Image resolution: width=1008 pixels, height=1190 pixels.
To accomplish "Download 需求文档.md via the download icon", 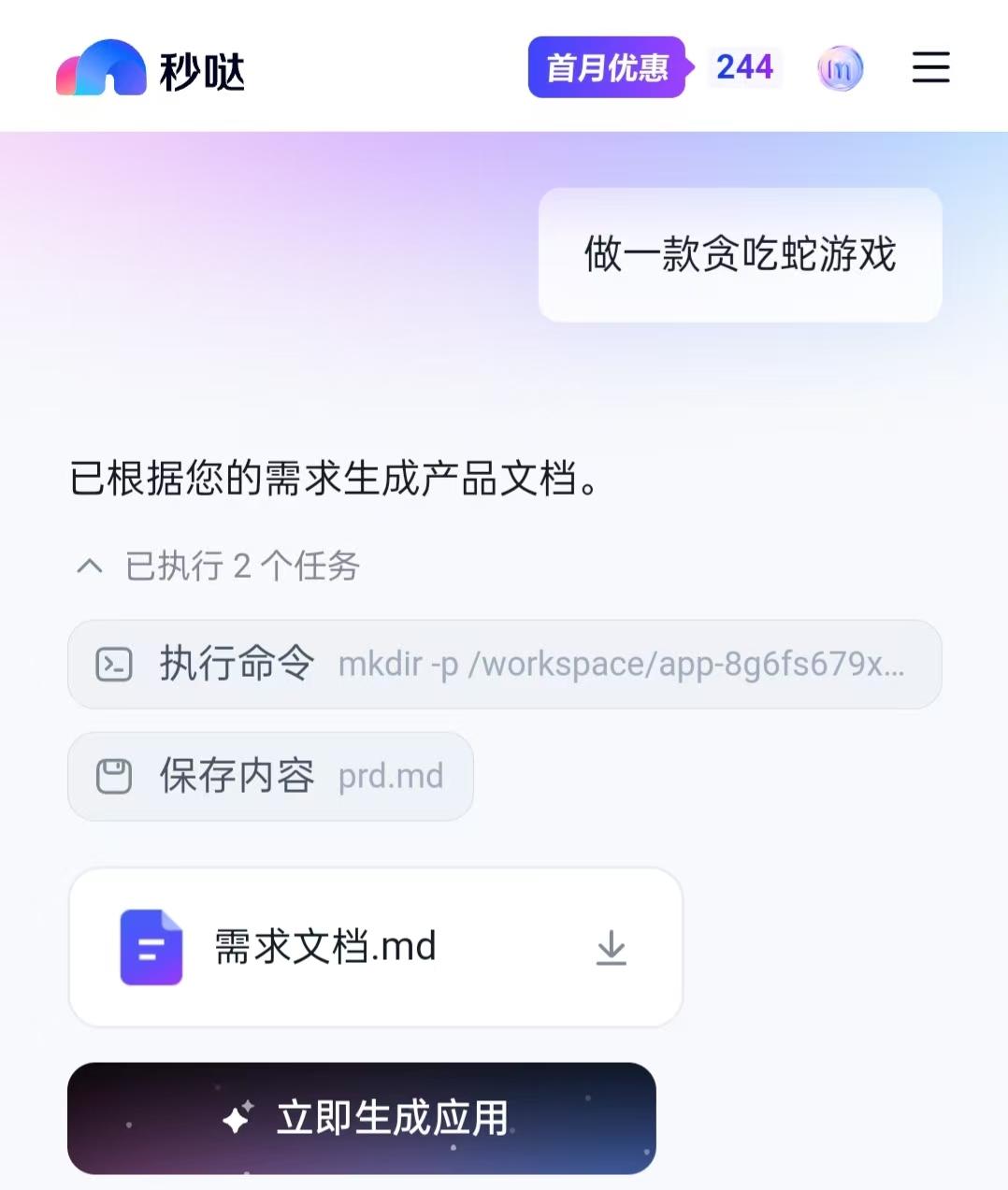I will (x=612, y=947).
